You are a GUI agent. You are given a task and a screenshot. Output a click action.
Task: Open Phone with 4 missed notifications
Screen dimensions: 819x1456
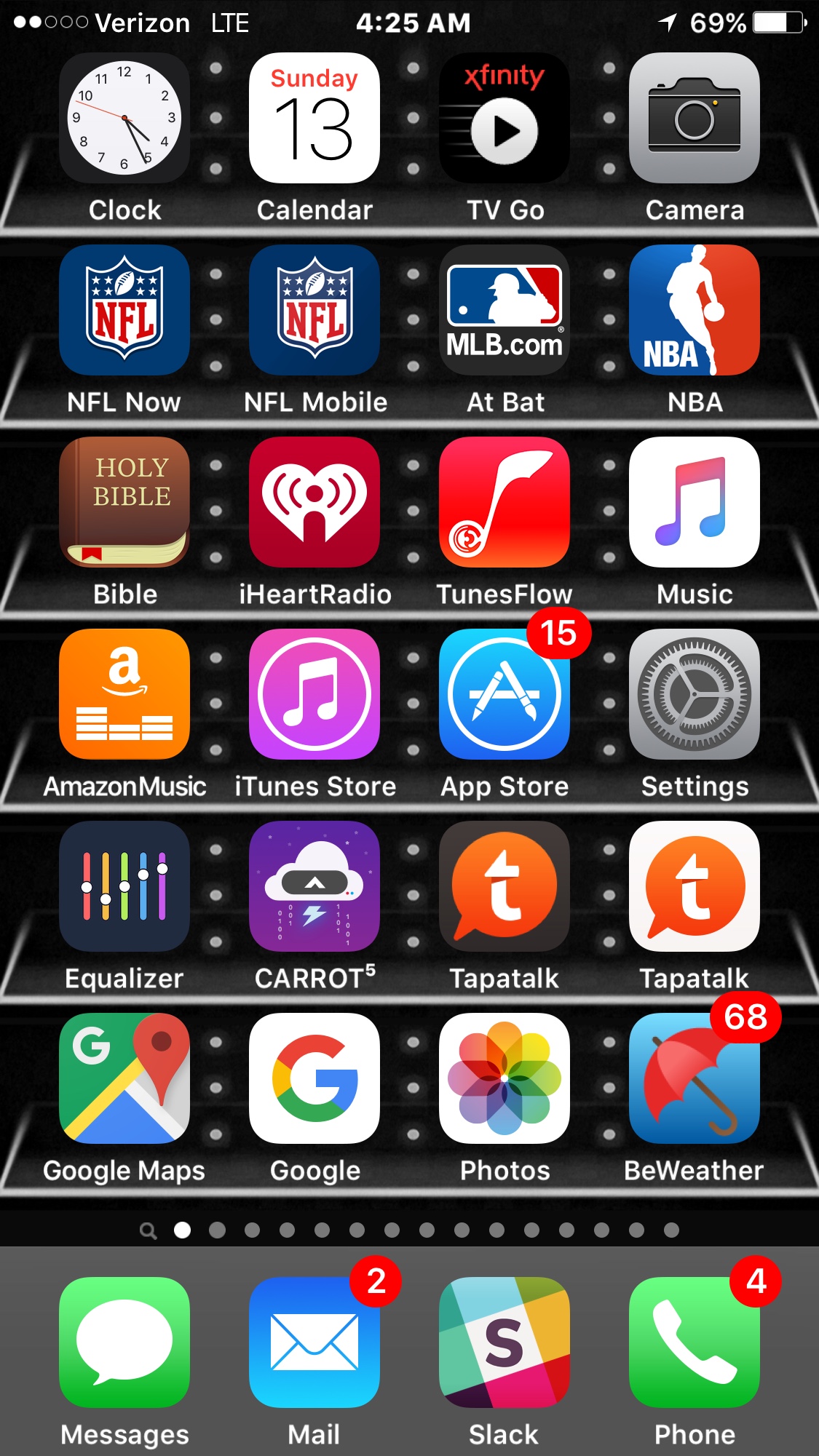click(695, 1342)
